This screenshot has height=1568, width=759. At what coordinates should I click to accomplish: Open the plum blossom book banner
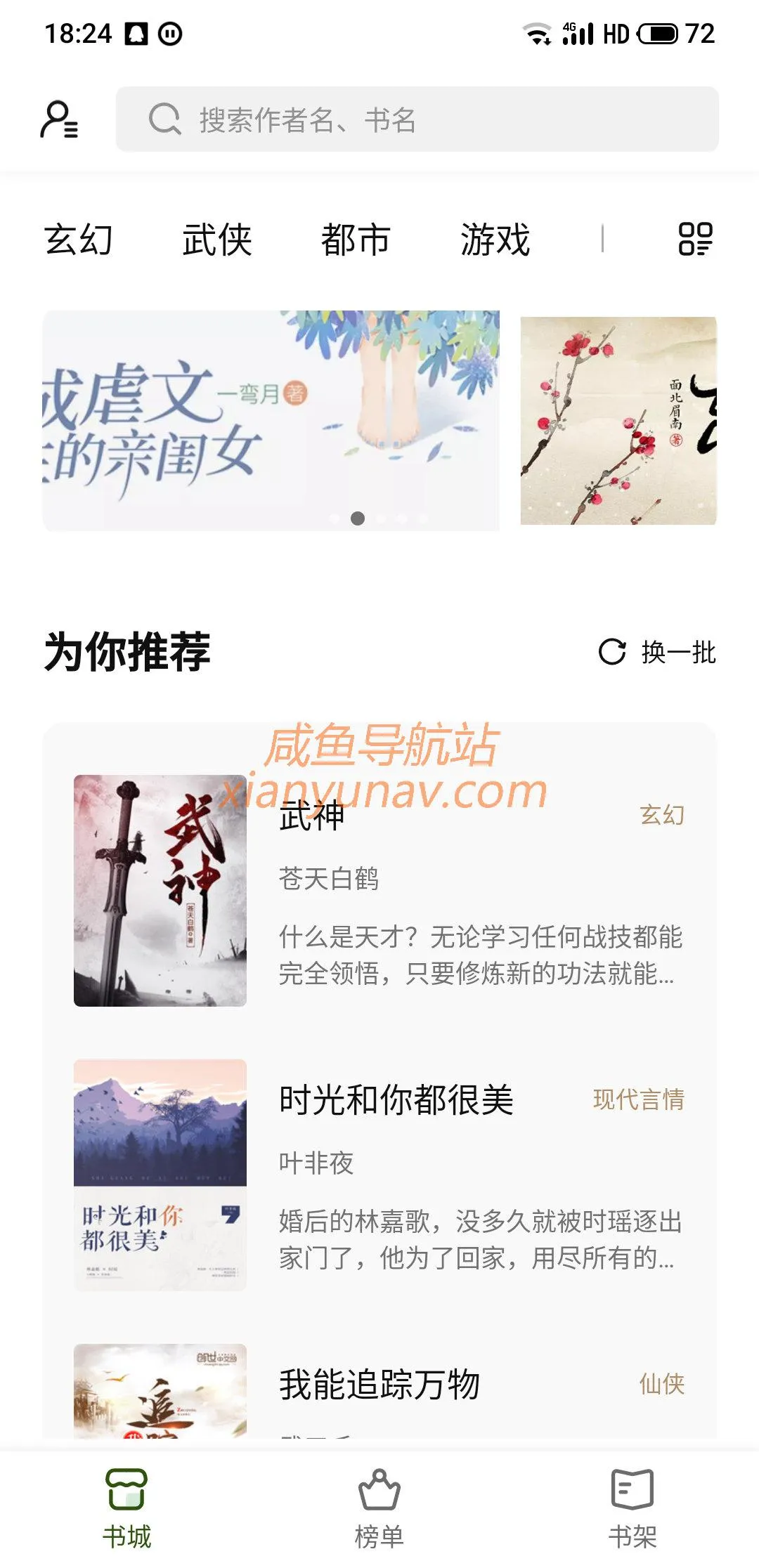click(x=618, y=420)
